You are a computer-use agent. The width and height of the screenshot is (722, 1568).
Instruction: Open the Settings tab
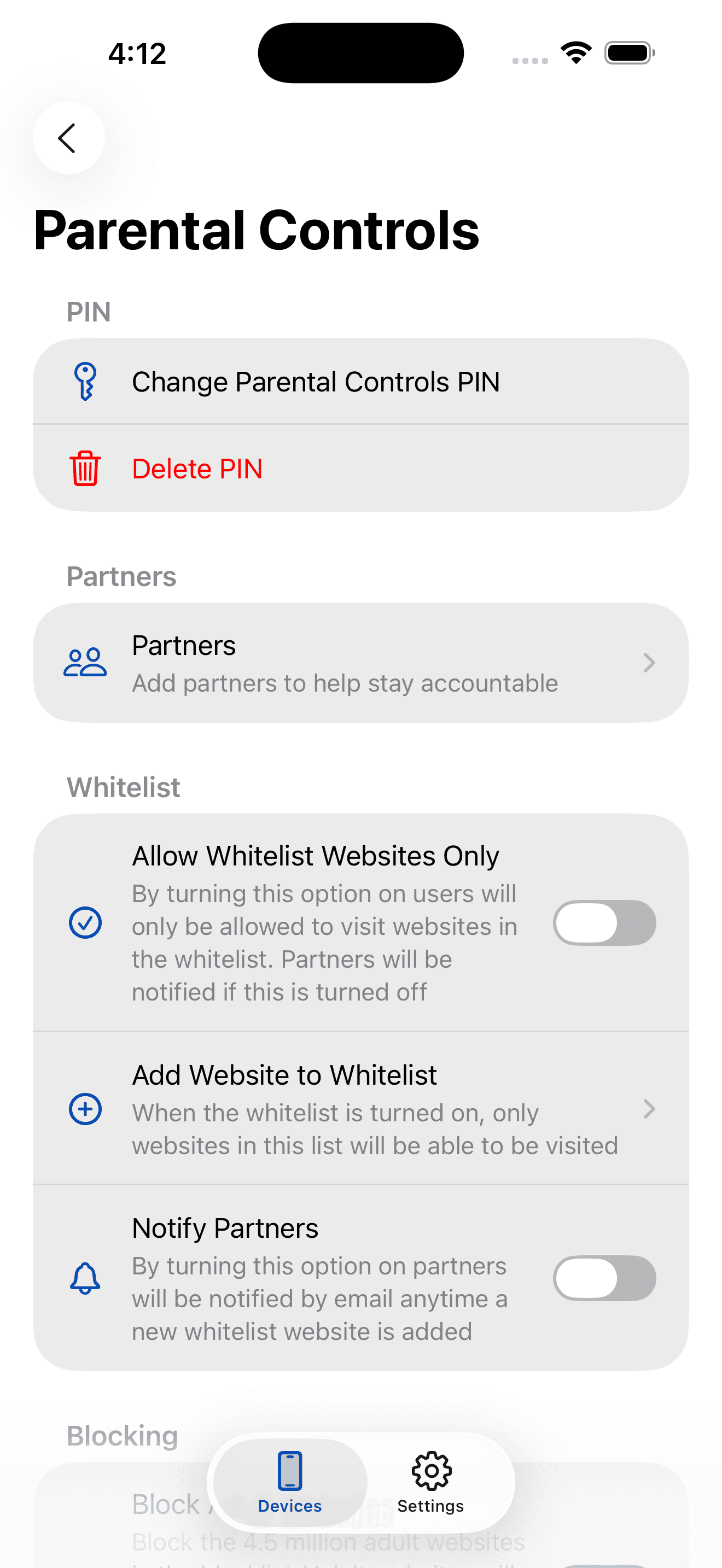(431, 1485)
